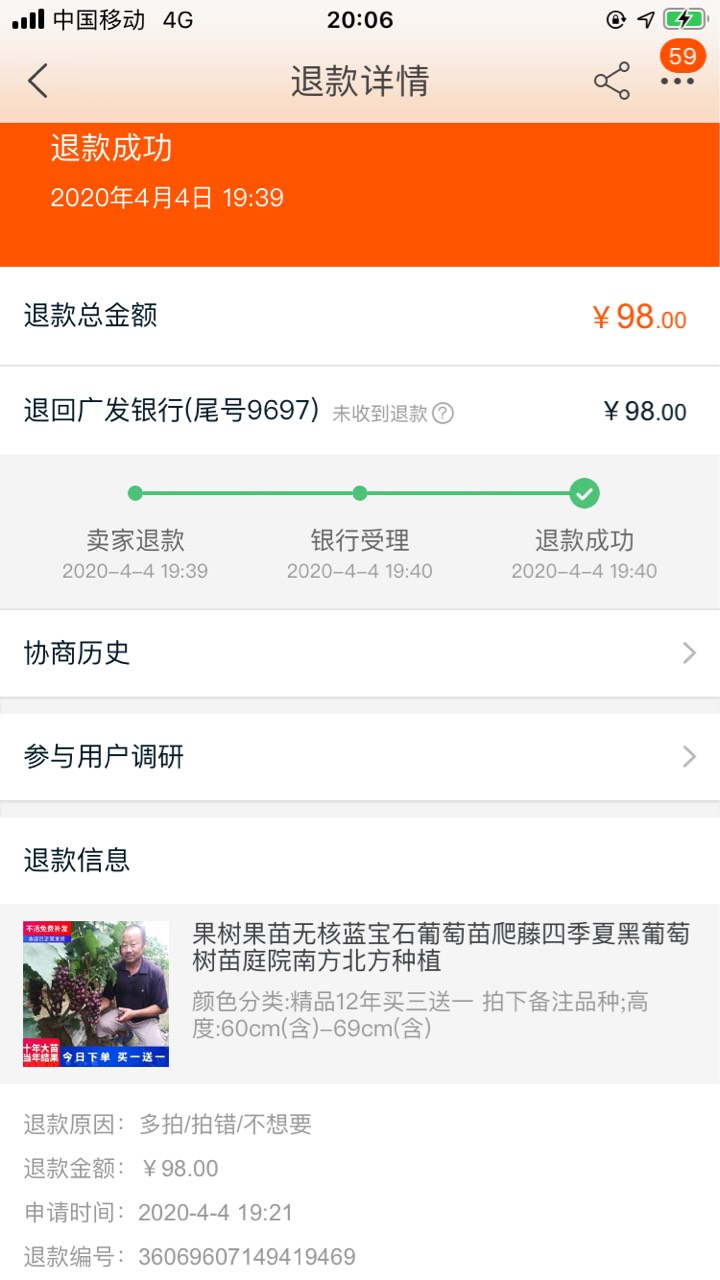720x1280 pixels.
Task: Tap the help icon beside 未收到退款
Action: click(443, 413)
